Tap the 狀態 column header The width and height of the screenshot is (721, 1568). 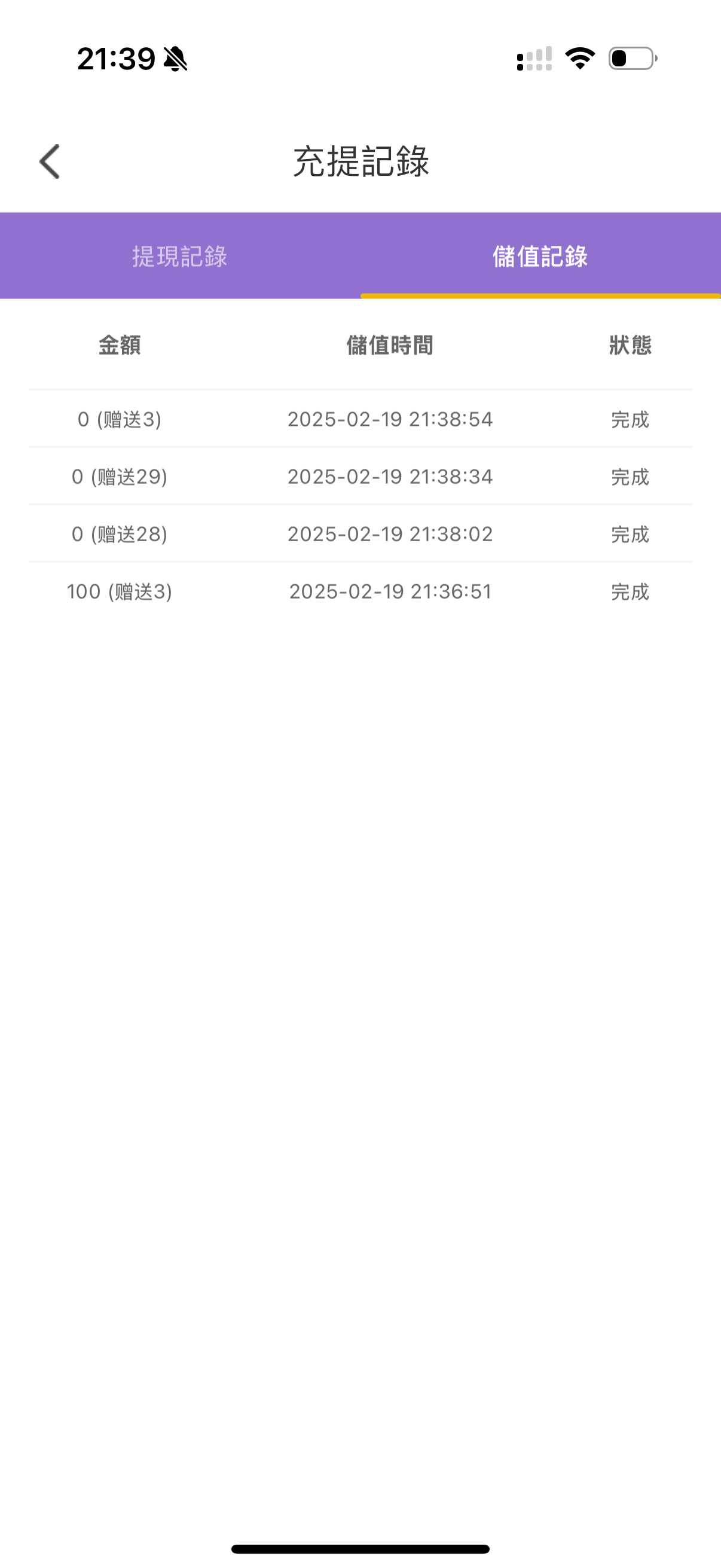click(x=631, y=346)
